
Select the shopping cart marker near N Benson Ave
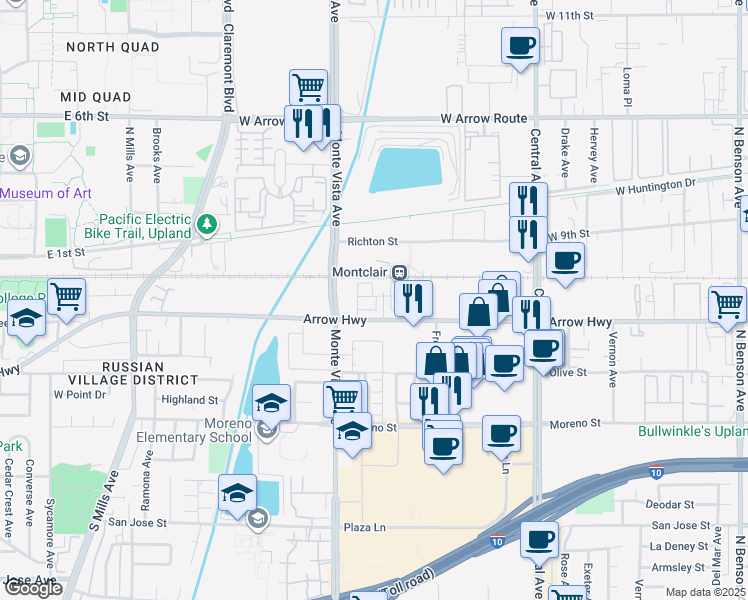pyautogui.click(x=727, y=305)
